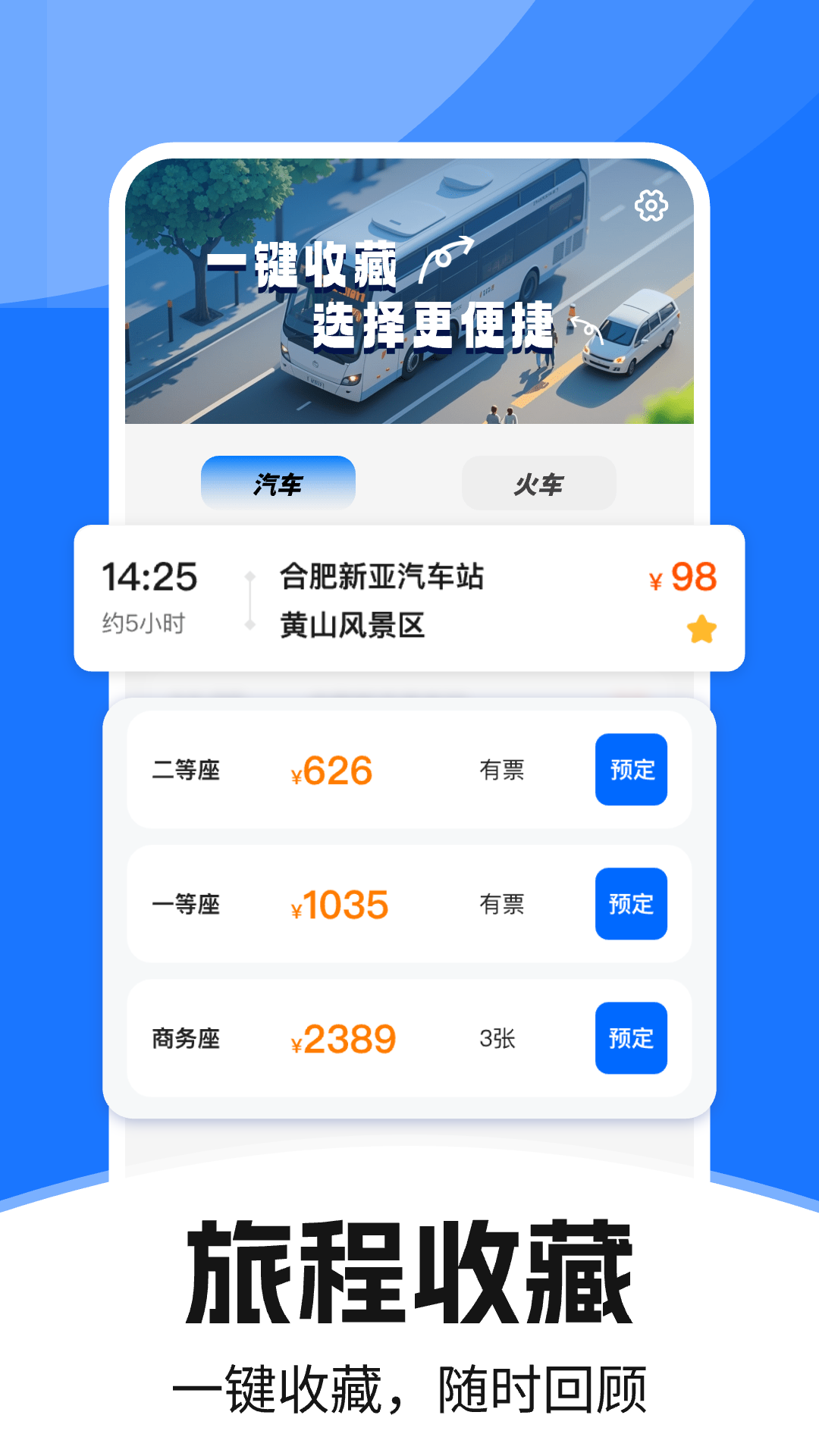819x1456 pixels.
Task: Book the 一等座 with 预定 button
Action: (631, 903)
